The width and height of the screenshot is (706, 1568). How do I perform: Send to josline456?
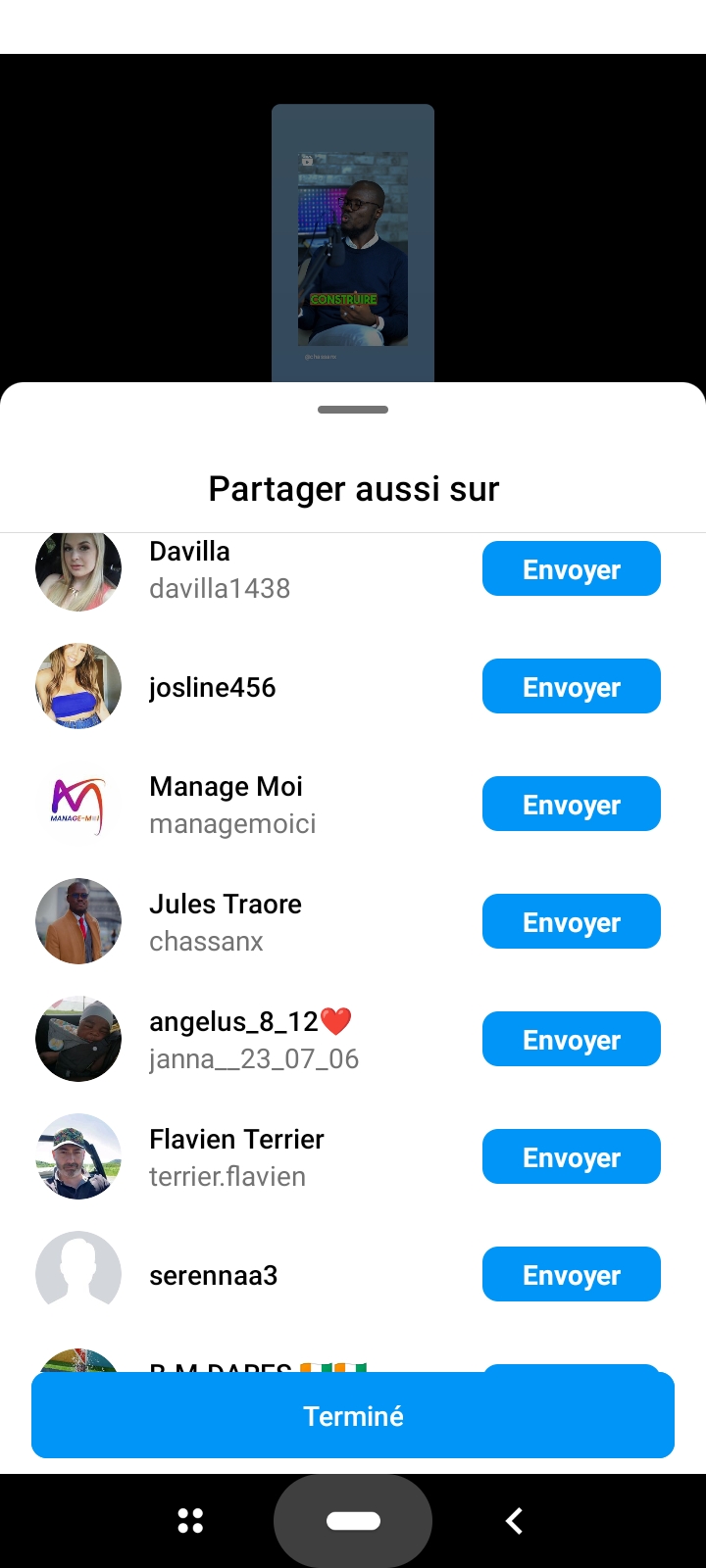point(571,686)
